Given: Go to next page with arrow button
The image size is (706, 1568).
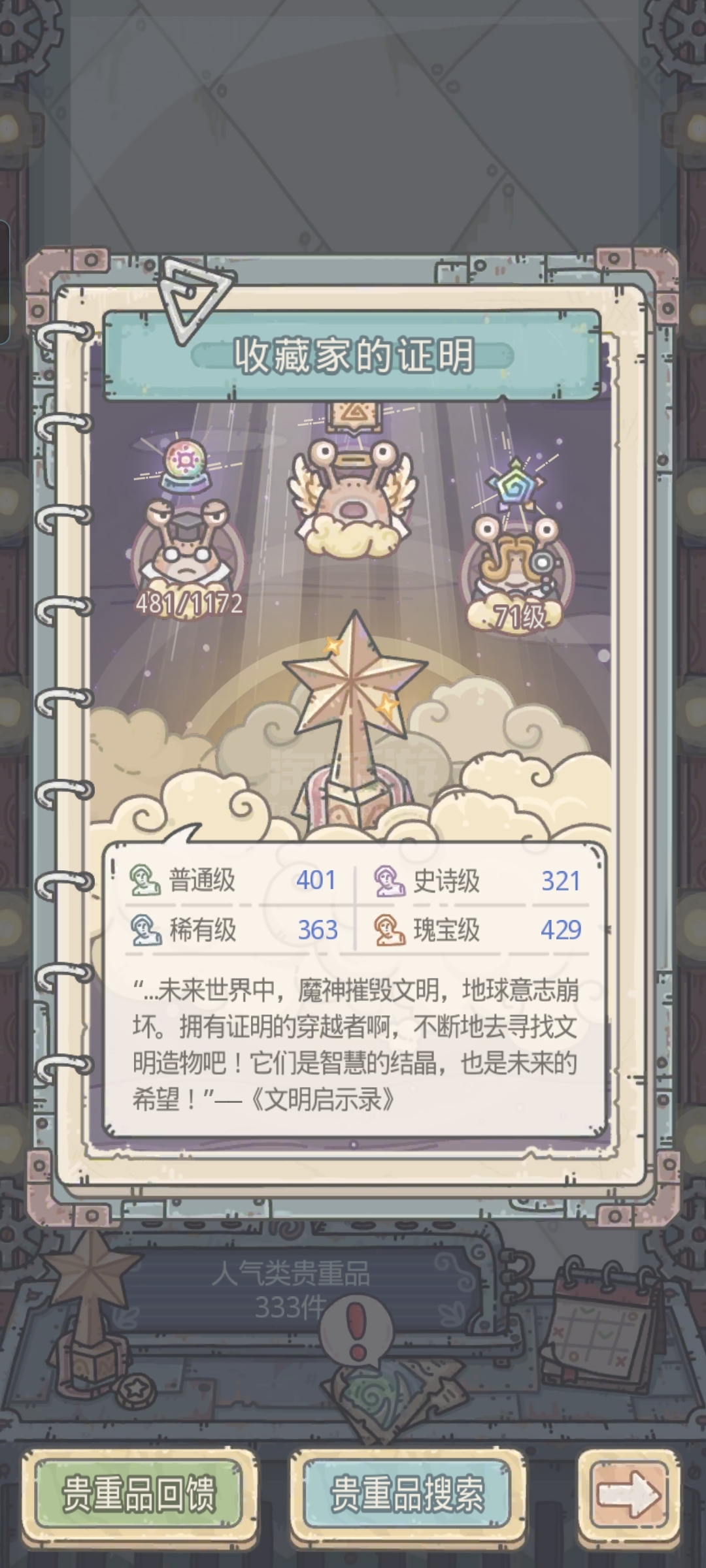Looking at the screenshot, I should click(629, 1494).
